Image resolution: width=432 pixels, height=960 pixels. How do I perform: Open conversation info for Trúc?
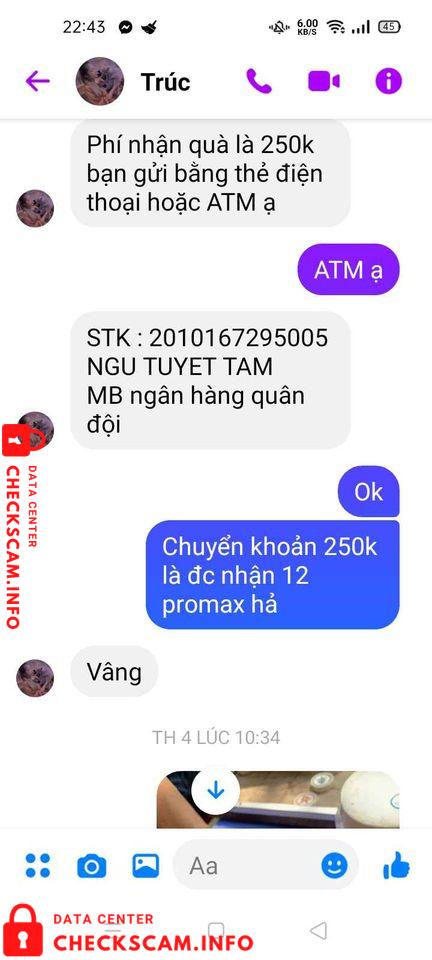pos(389,81)
